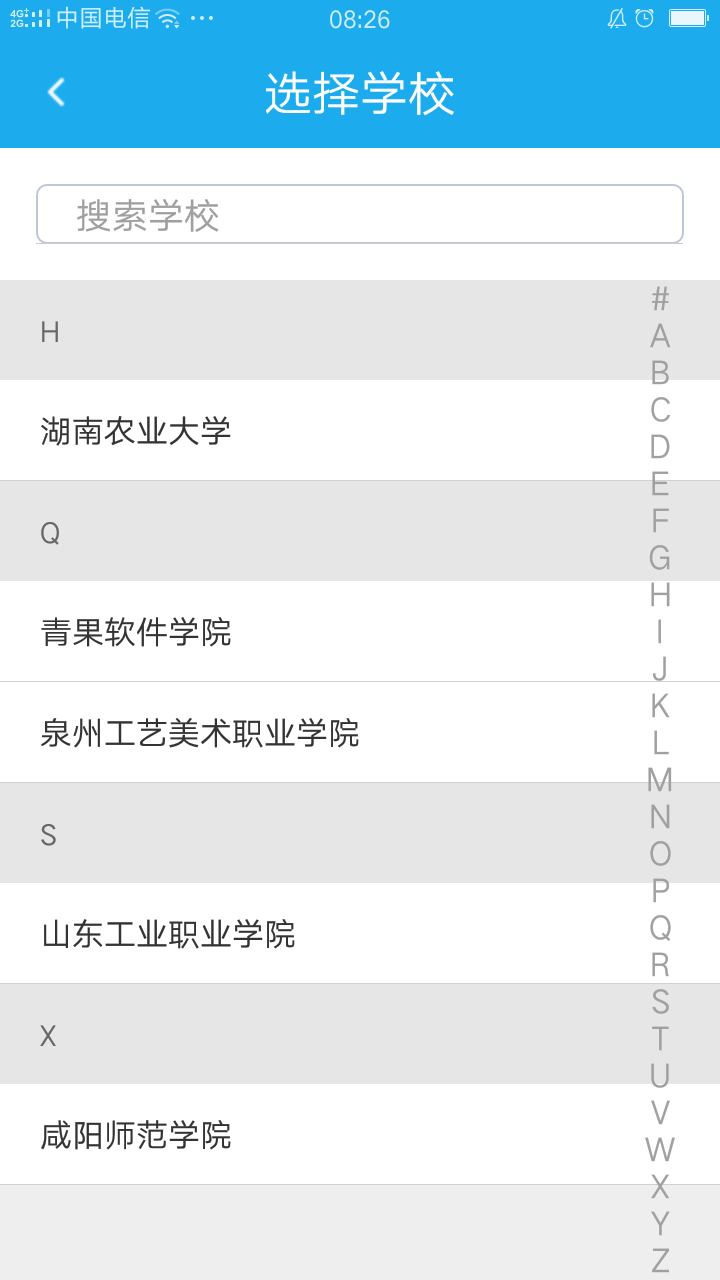The width and height of the screenshot is (720, 1280).
Task: Jump to letter Q in the alphabet index
Action: coord(659,925)
